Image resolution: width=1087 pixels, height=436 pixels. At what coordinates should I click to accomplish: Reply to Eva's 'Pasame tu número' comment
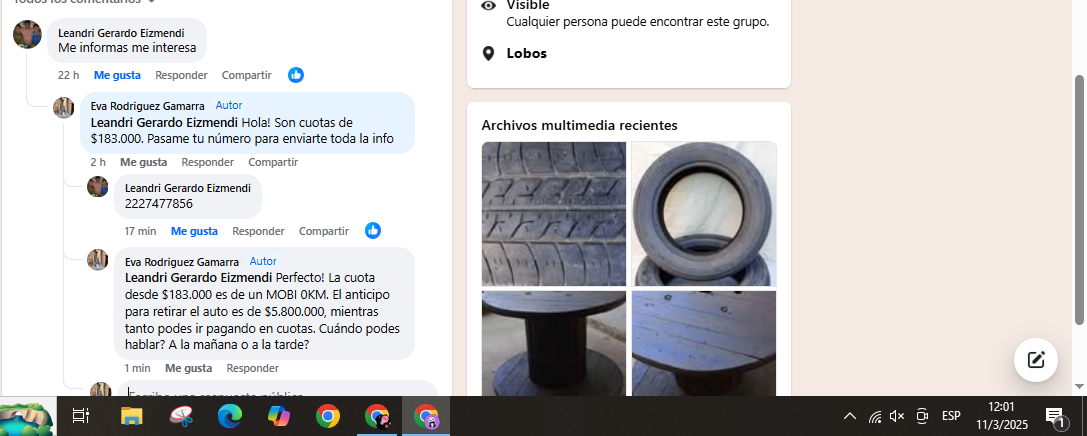pos(207,162)
